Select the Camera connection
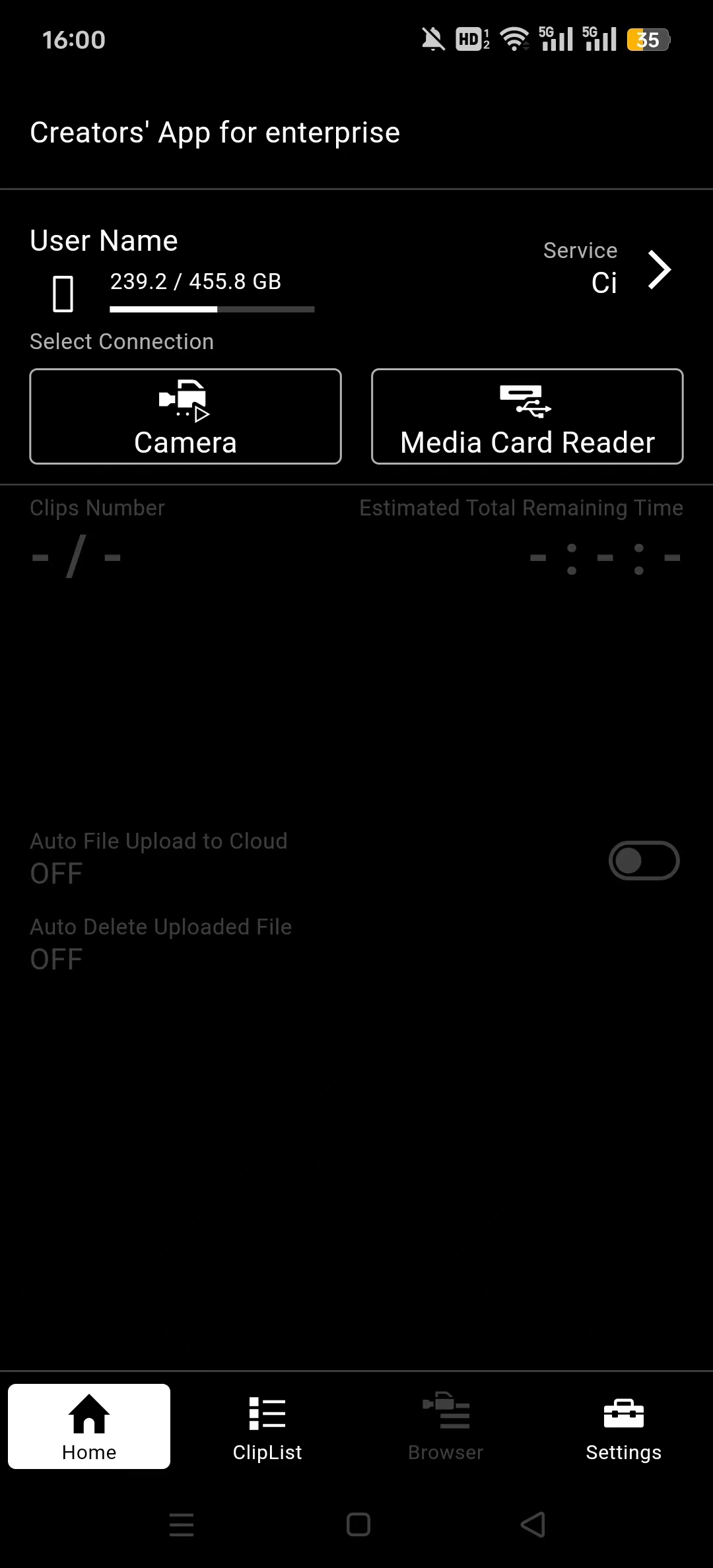 point(186,416)
